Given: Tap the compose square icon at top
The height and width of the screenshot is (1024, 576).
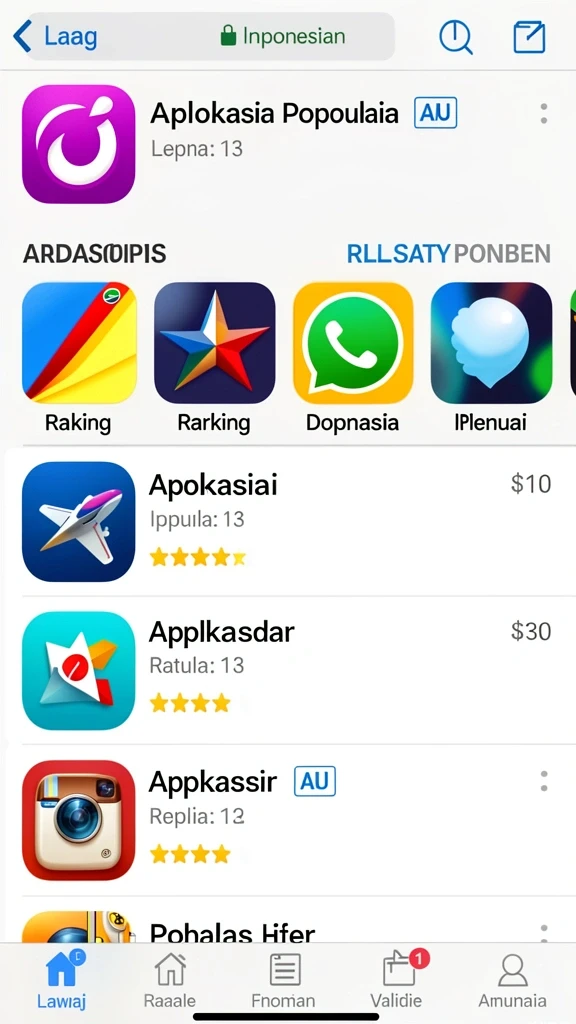Looking at the screenshot, I should pos(529,37).
